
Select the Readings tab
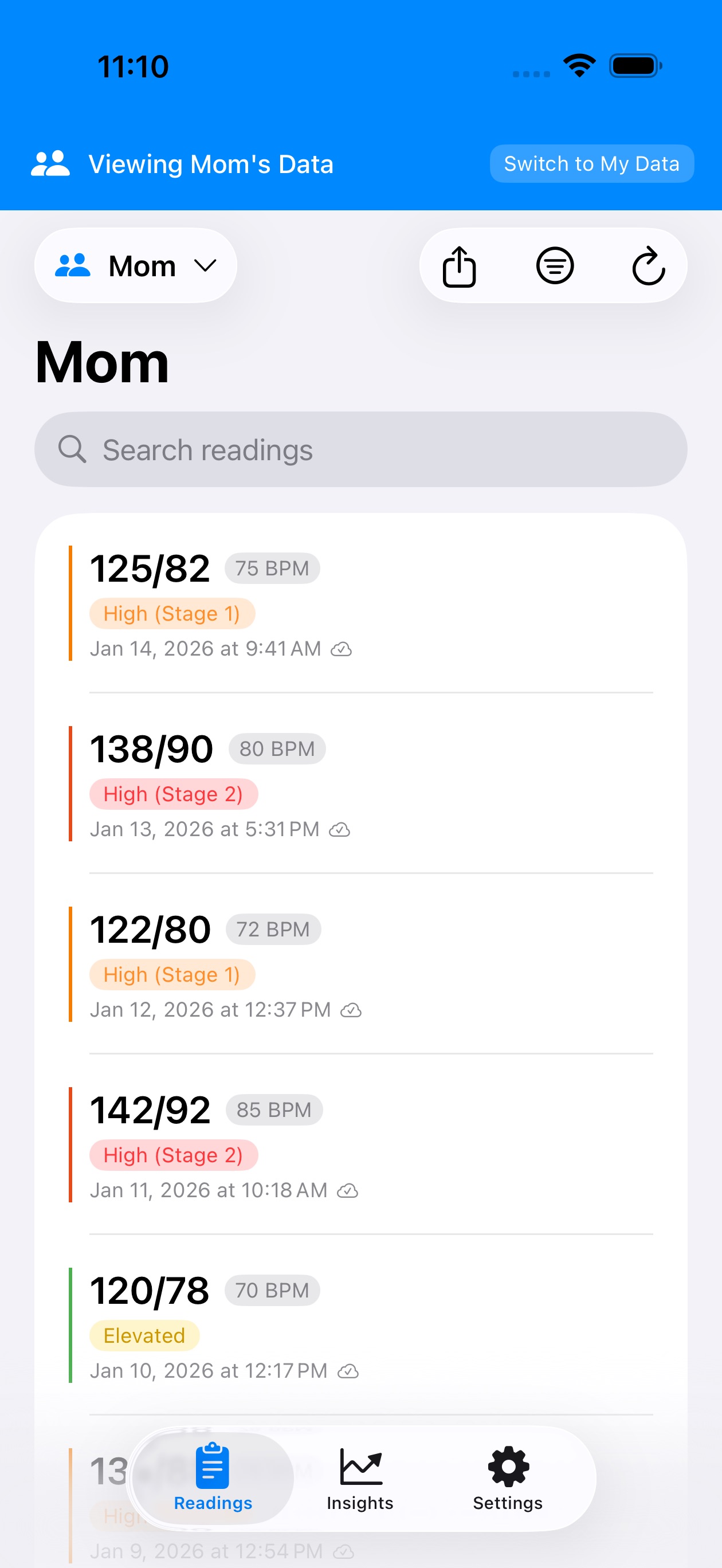[x=213, y=1479]
